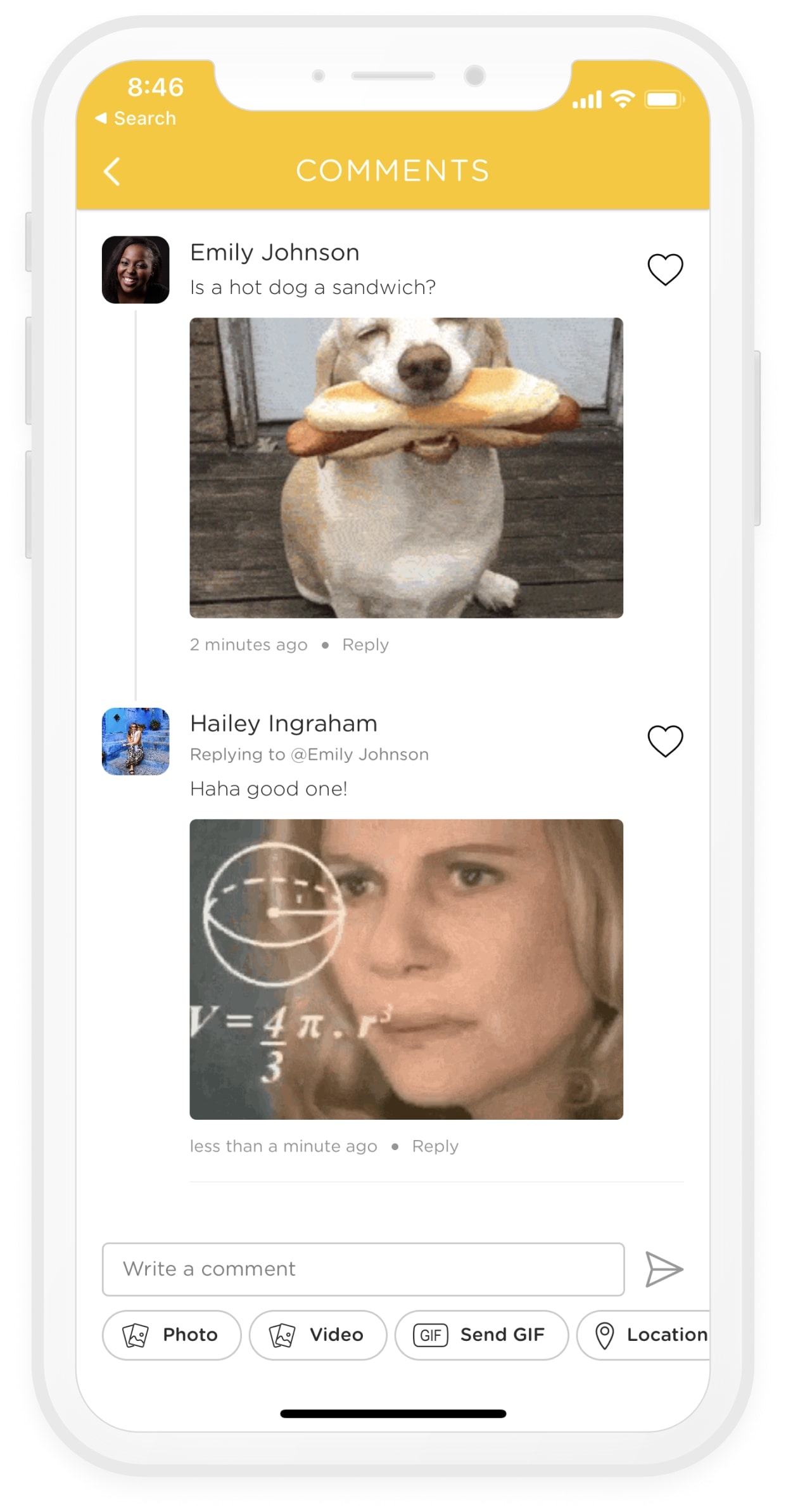Return to Search via the status bar link

click(x=136, y=119)
